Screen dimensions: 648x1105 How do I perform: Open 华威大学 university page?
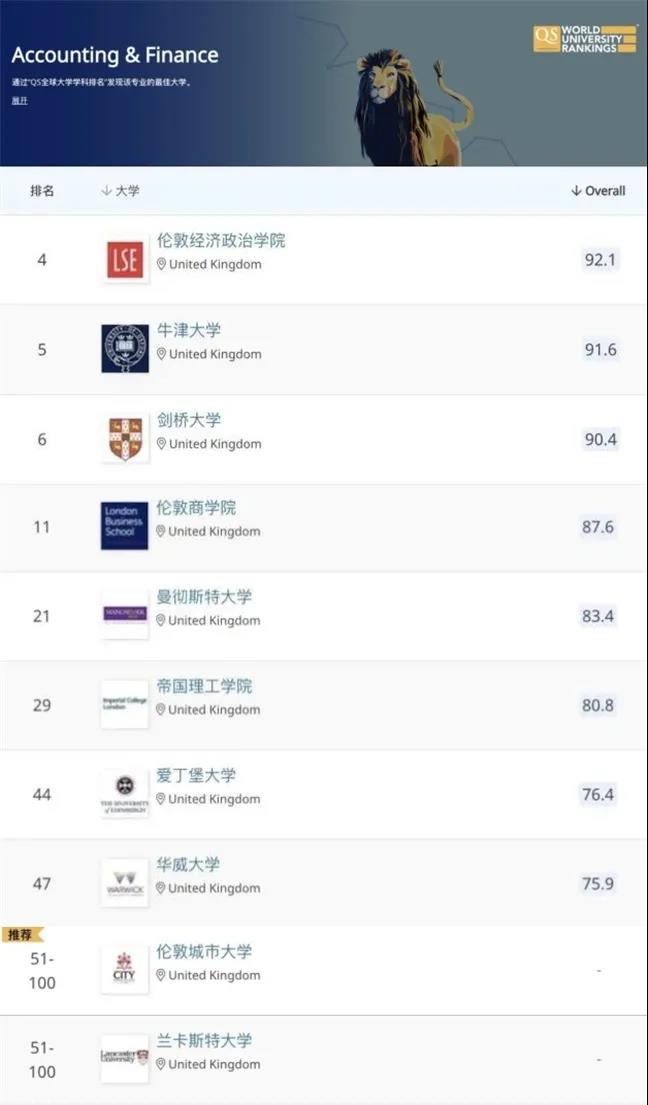click(189, 864)
